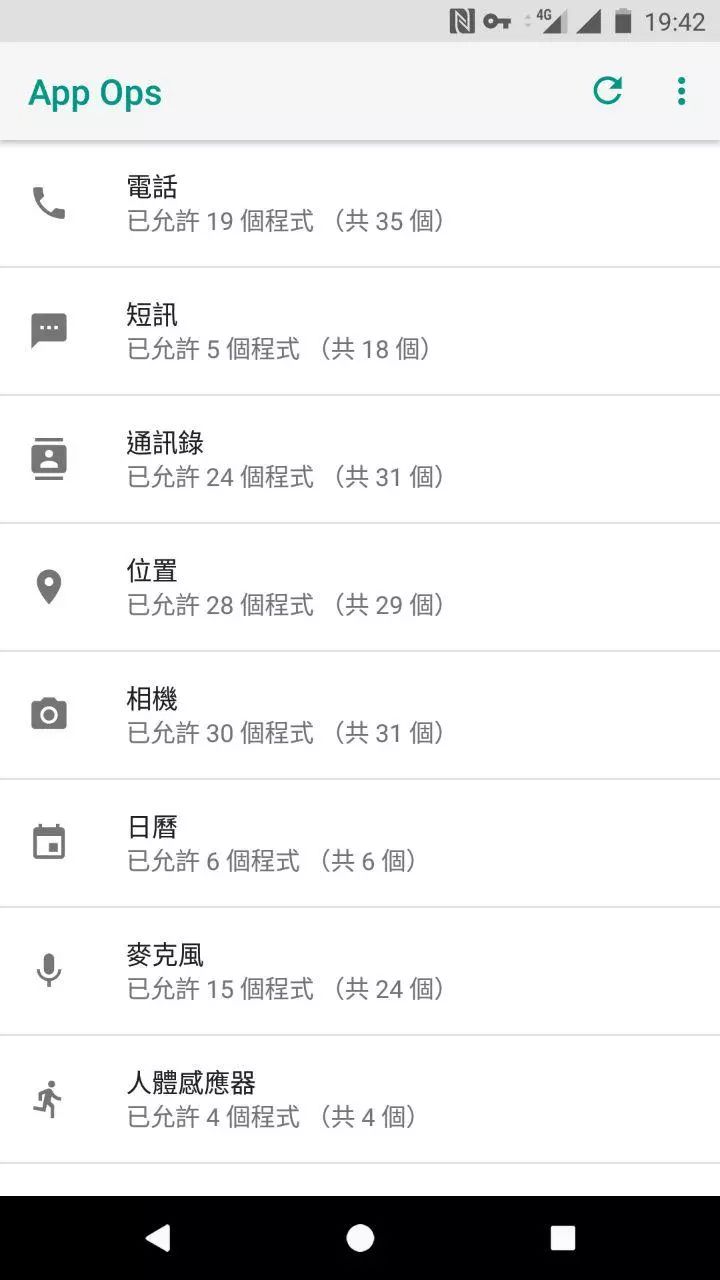Image resolution: width=720 pixels, height=1280 pixels.
Task: Open the overflow menu
Action: tap(681, 91)
